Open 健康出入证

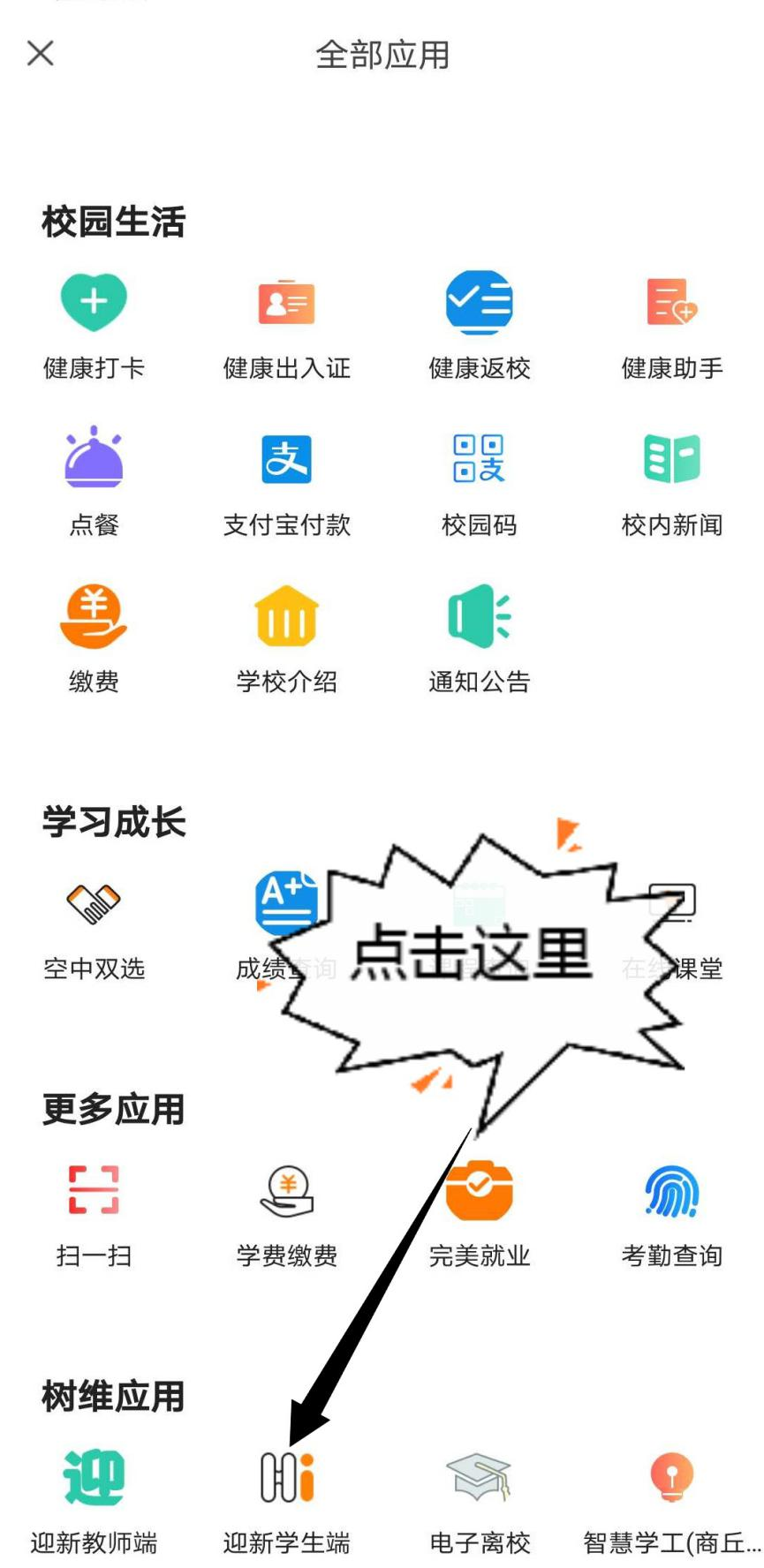(286, 303)
